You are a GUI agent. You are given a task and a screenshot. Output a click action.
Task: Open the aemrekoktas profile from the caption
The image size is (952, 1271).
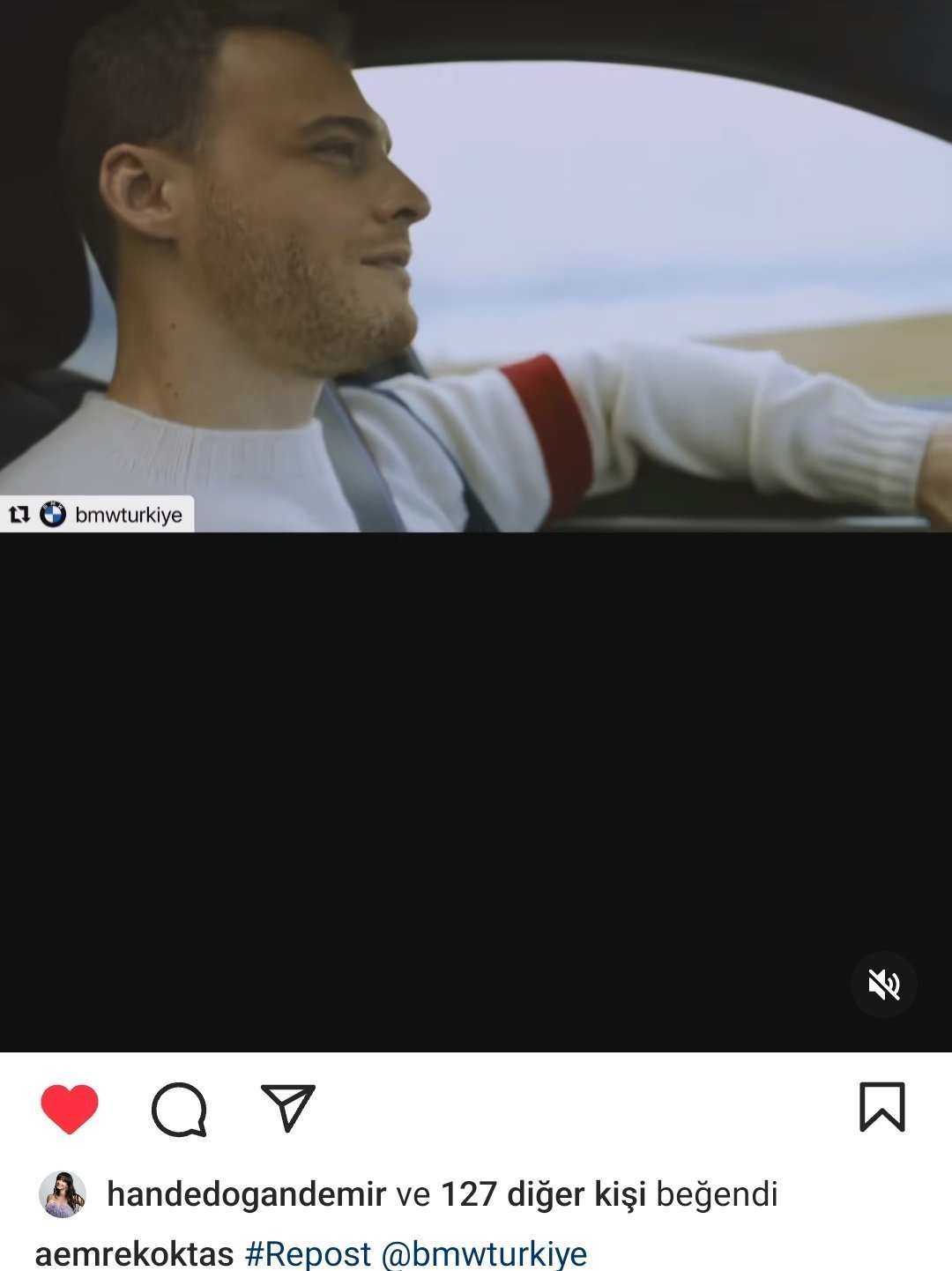[x=134, y=1253]
